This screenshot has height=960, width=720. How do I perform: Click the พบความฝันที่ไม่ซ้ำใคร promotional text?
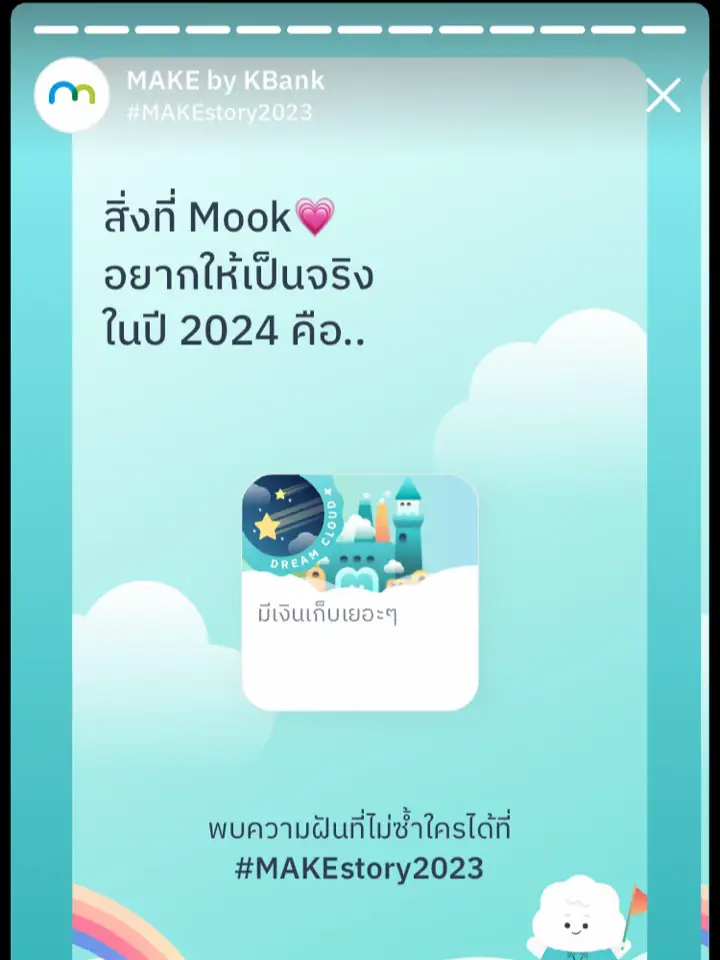(x=360, y=826)
